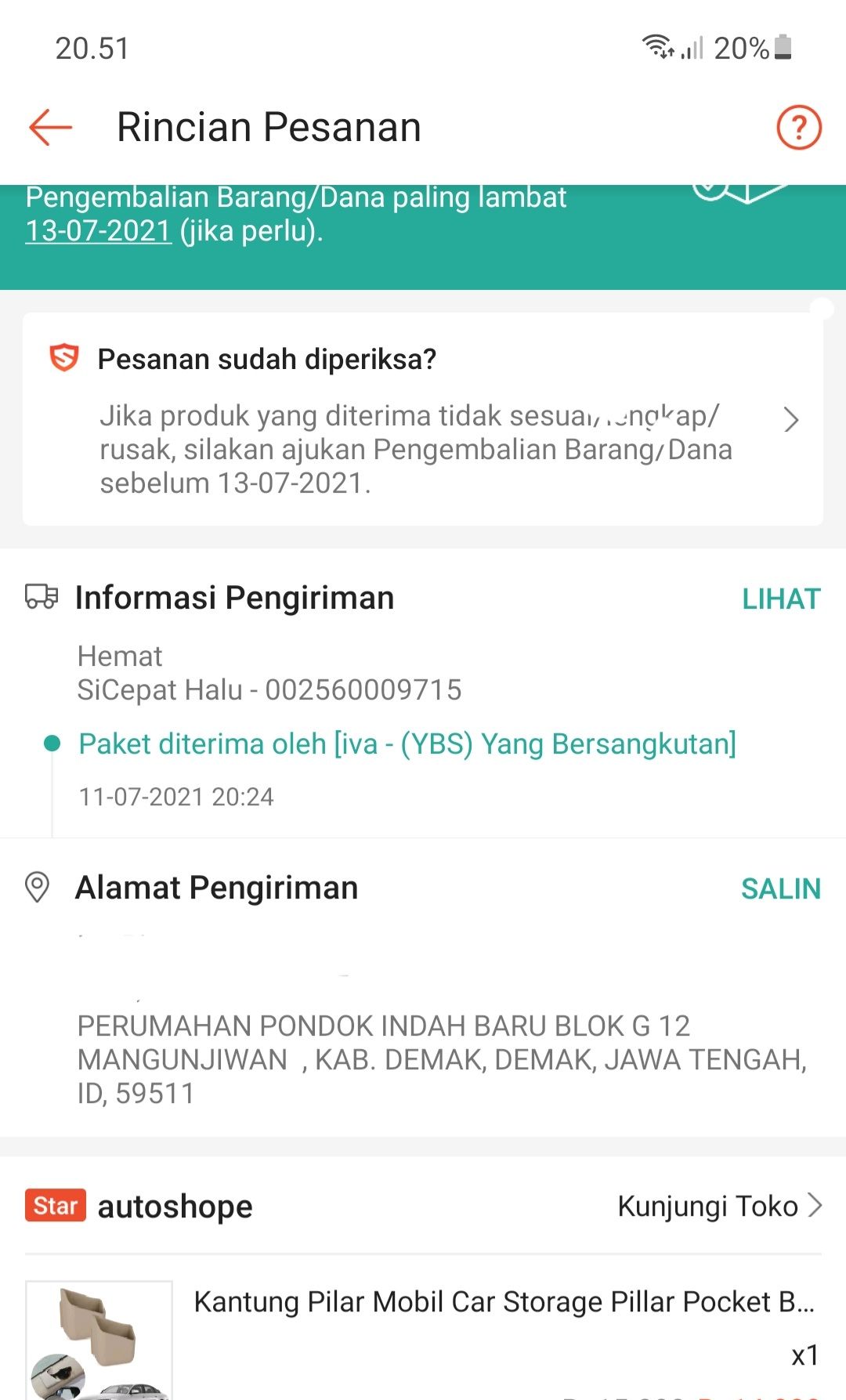The height and width of the screenshot is (1400, 846).
Task: Open the Pesanan sudah diperiksa card
Action: 423,420
